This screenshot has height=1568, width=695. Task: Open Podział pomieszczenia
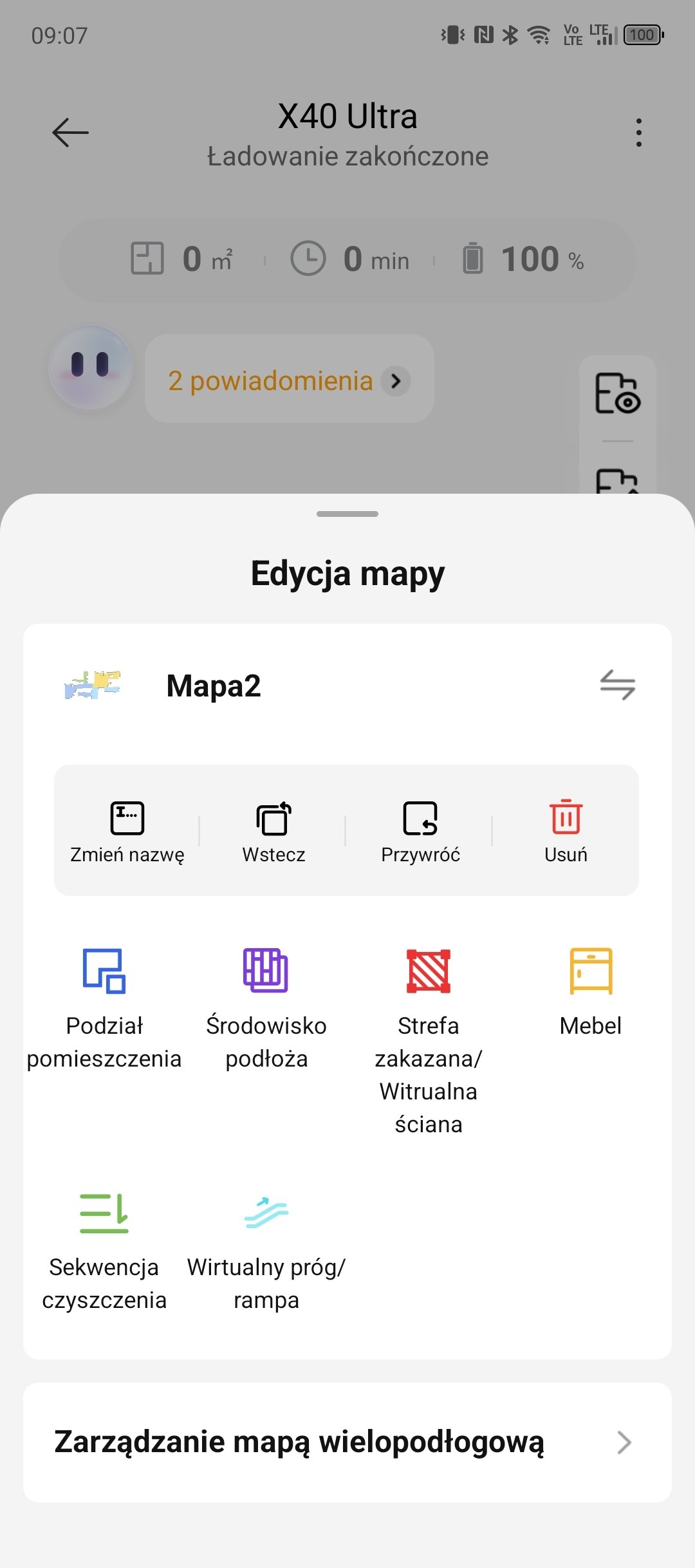tap(104, 1009)
